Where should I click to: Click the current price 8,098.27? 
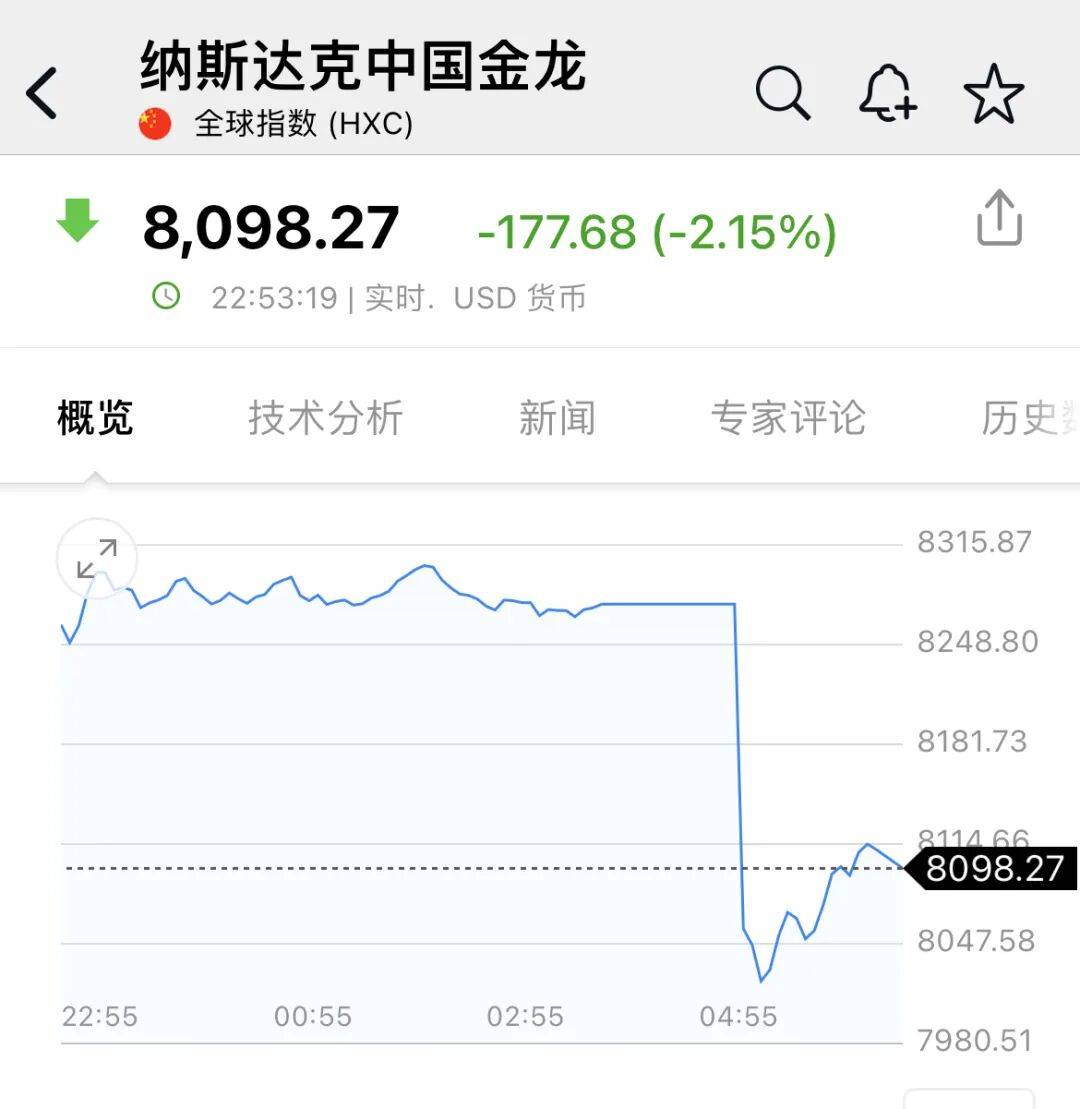(272, 226)
